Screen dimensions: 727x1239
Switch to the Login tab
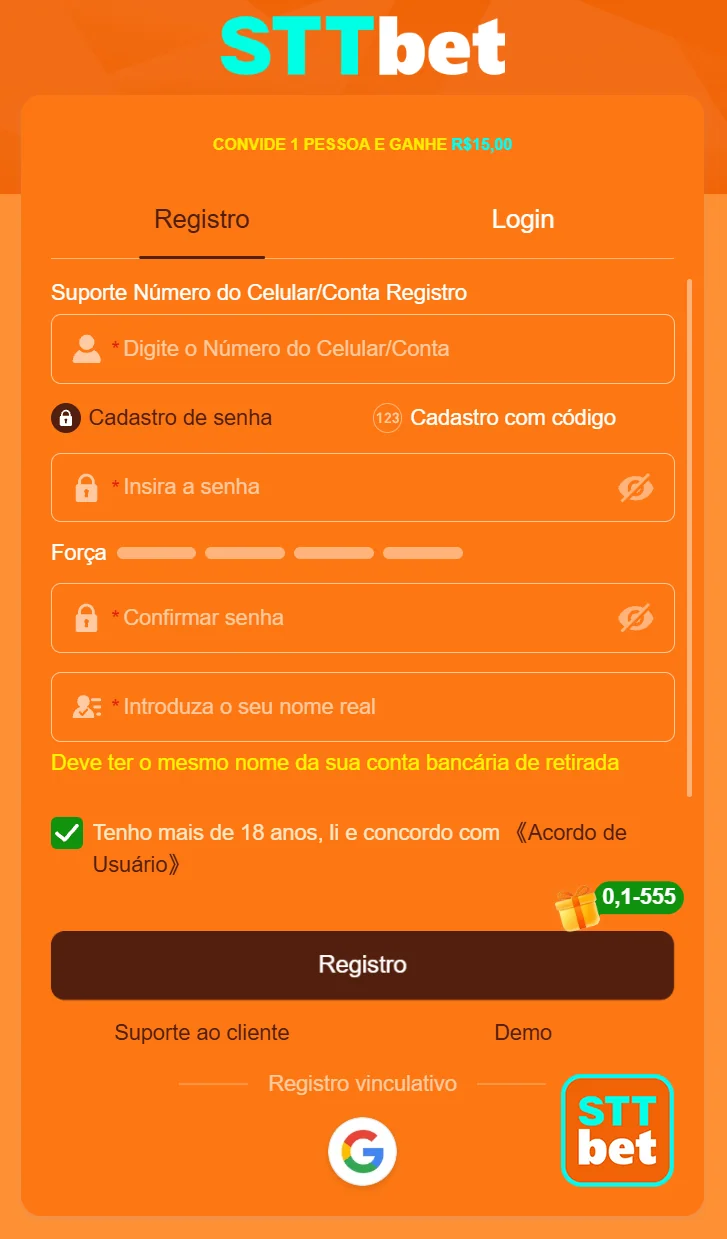(x=523, y=218)
